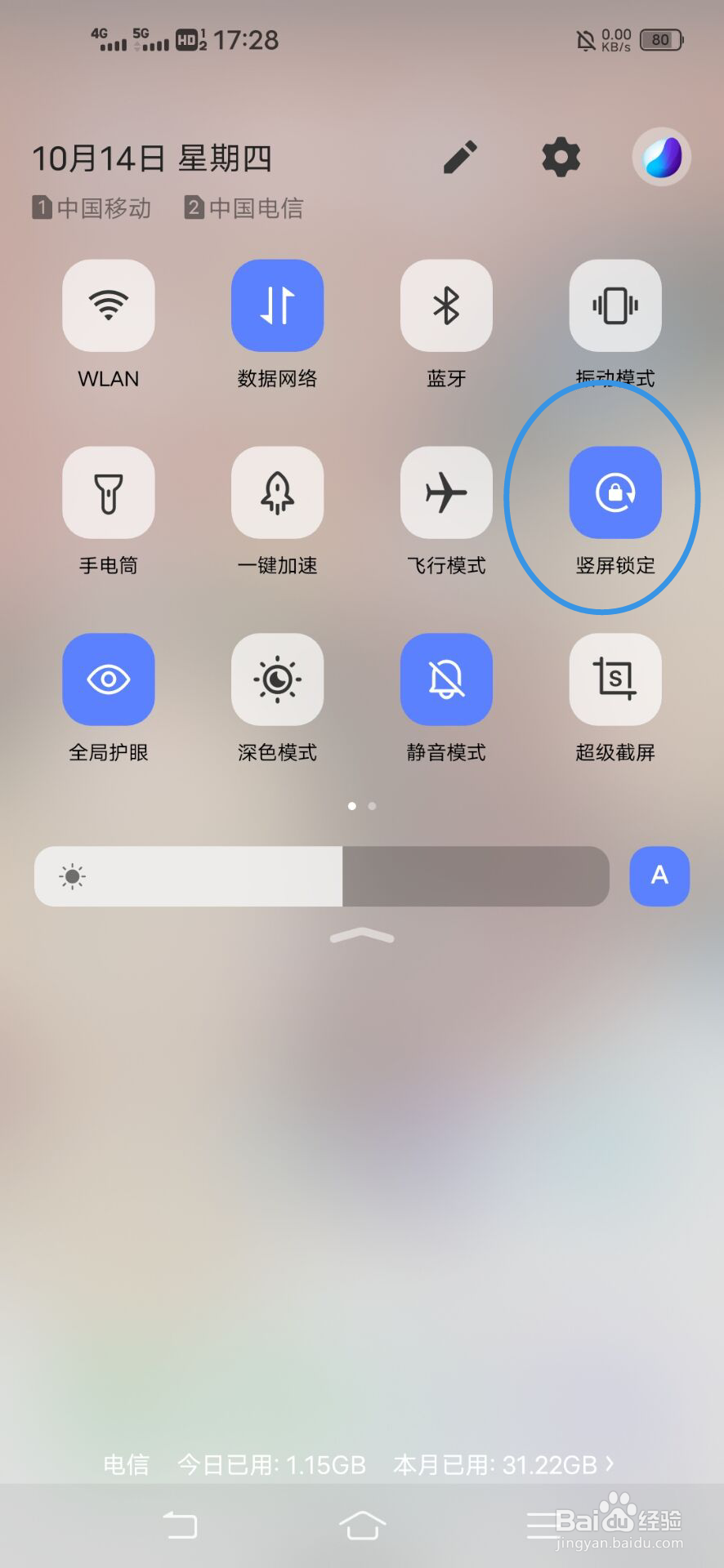Screen dimensions: 724x1568
Task: Turn off silent mode (静音模式)
Action: coord(446,679)
